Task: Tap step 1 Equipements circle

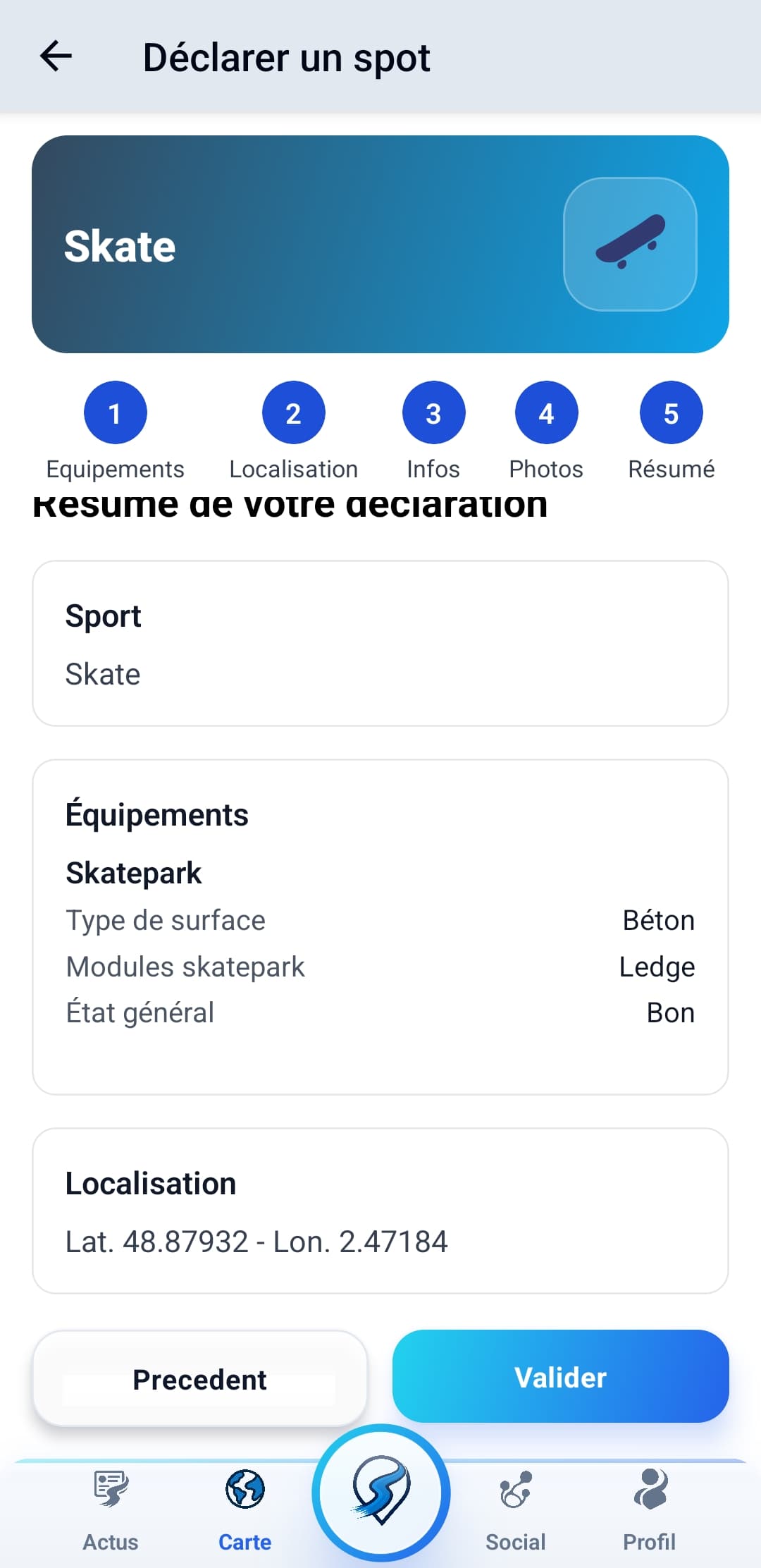Action: [115, 412]
